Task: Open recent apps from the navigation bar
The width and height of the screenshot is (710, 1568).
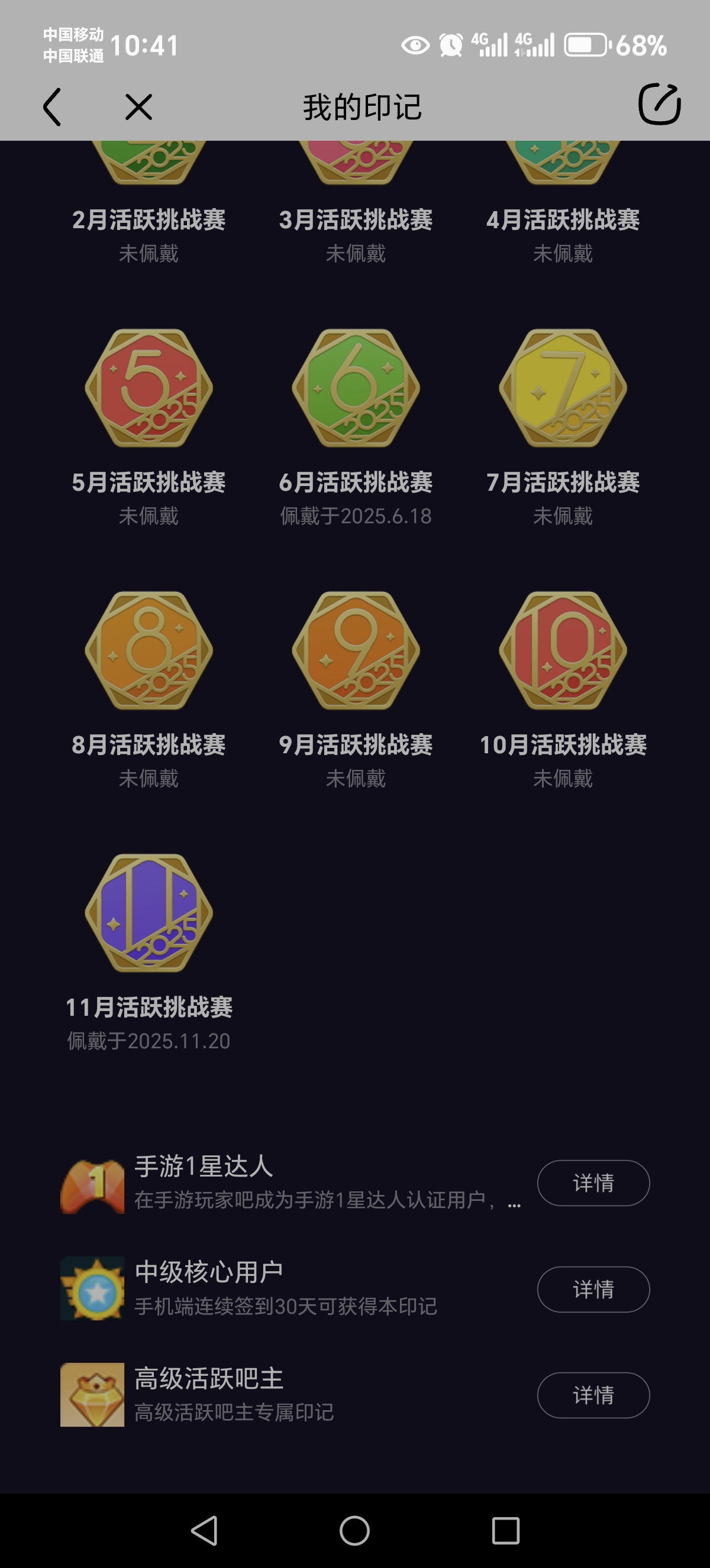Action: pos(505,1530)
